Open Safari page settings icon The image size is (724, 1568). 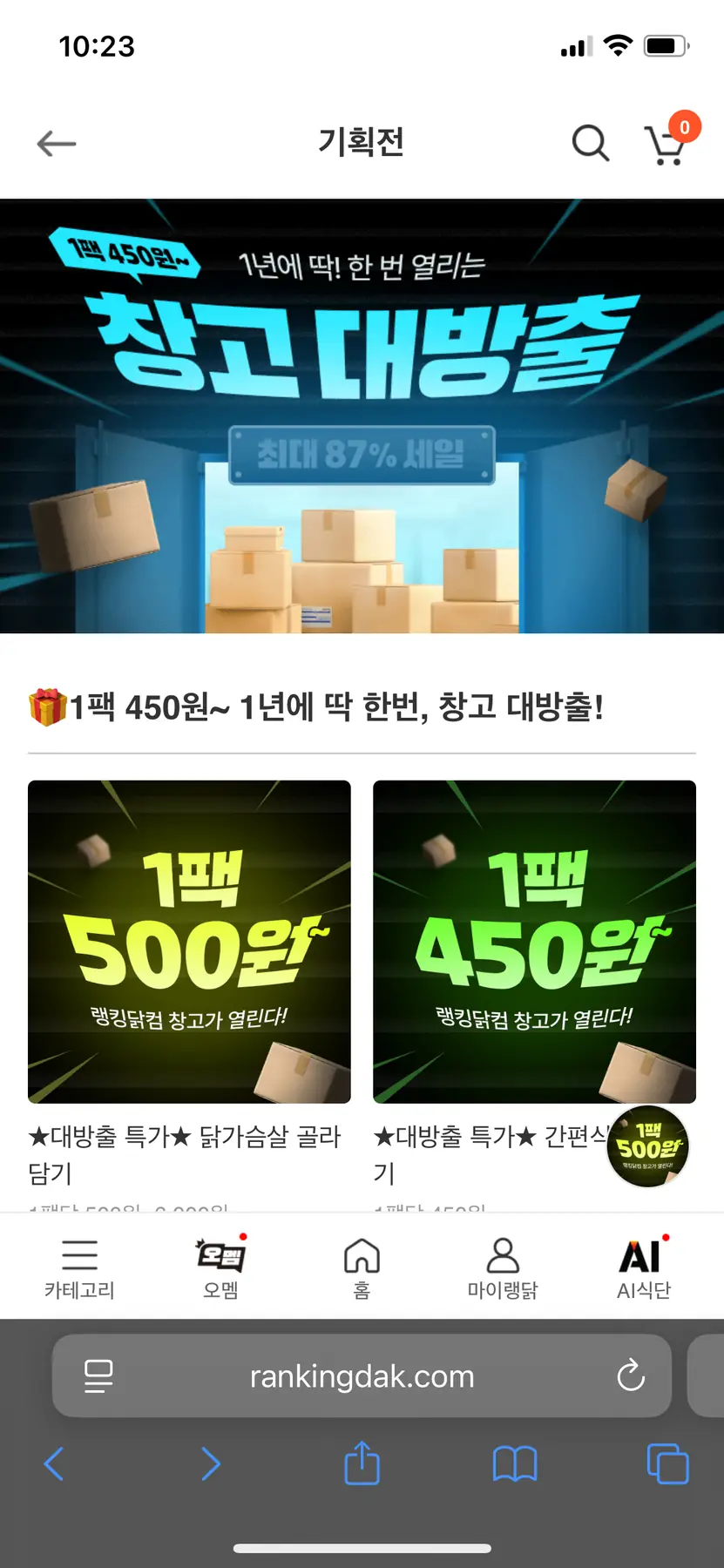click(x=98, y=1376)
